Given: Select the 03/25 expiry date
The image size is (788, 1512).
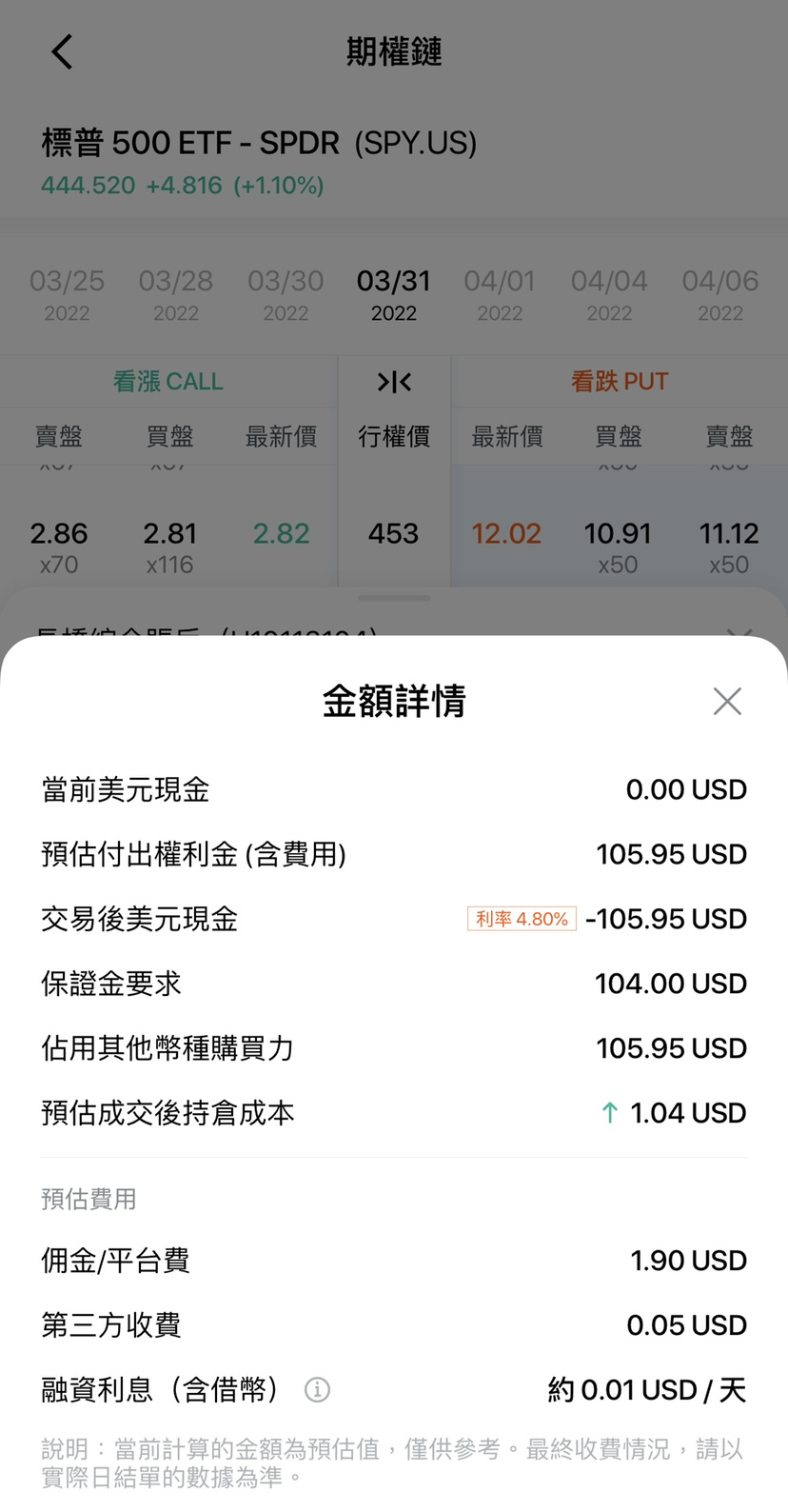Looking at the screenshot, I should click(67, 294).
